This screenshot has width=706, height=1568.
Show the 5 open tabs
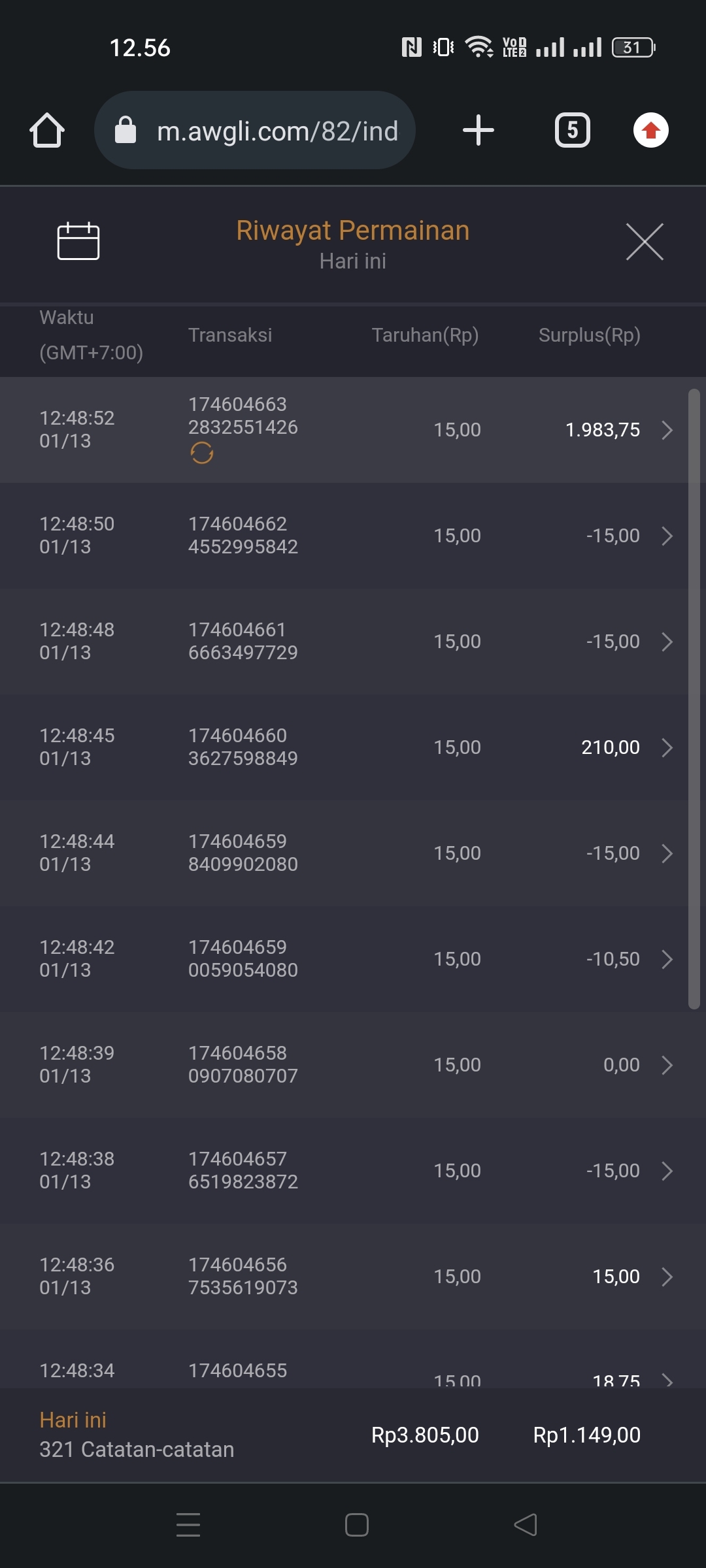pos(573,130)
